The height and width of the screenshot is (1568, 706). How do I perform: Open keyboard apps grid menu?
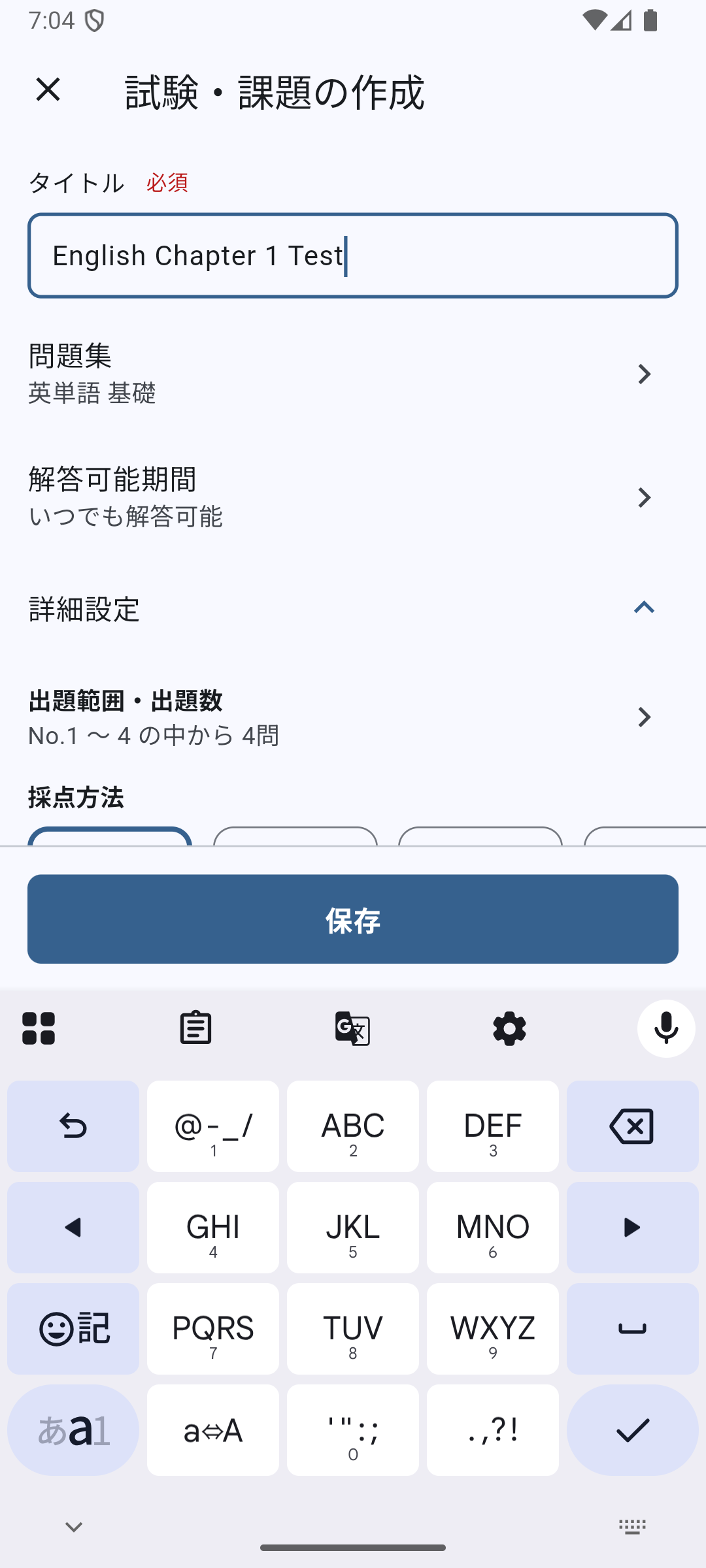tap(39, 1028)
